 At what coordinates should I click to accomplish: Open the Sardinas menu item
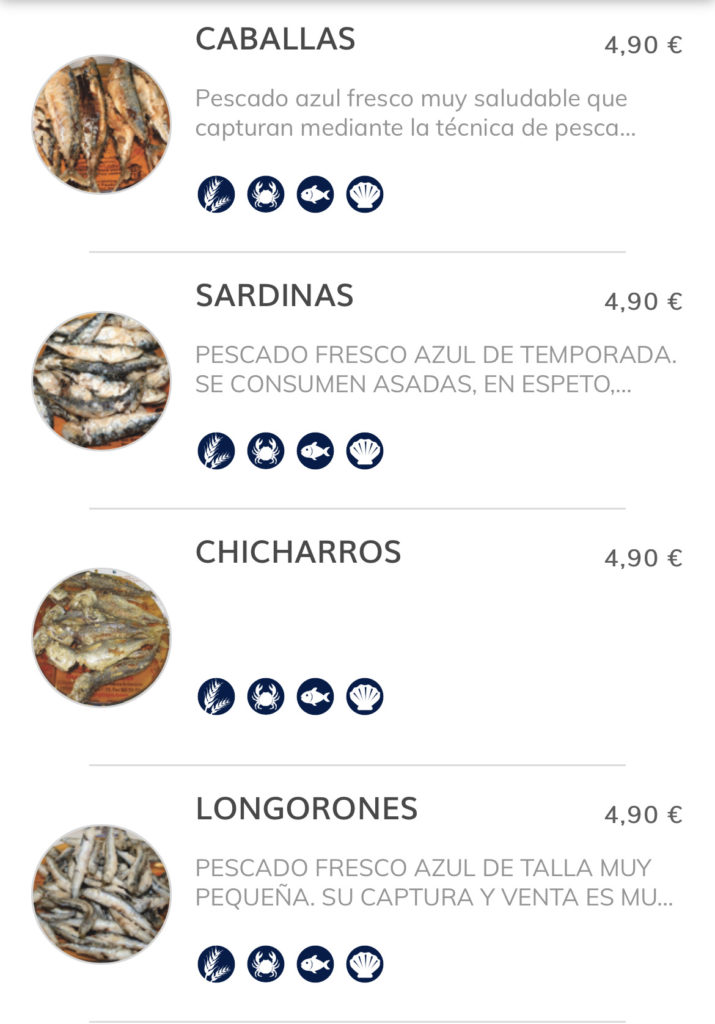click(x=274, y=296)
